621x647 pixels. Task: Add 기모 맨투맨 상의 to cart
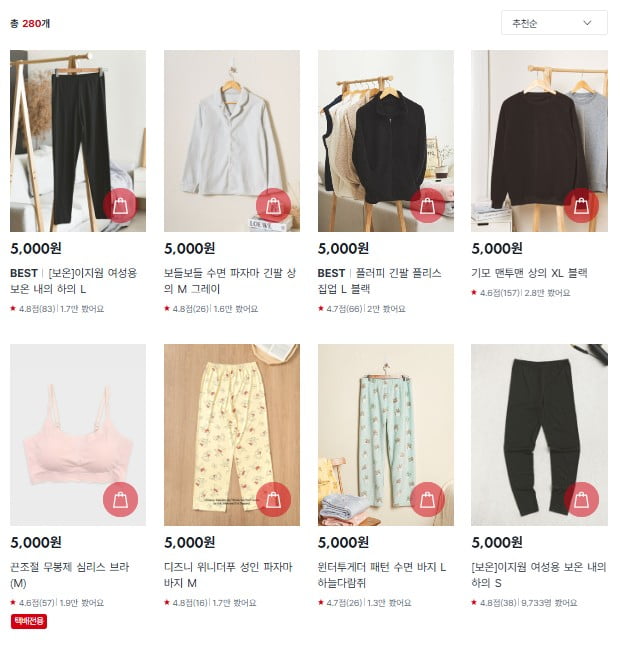581,206
